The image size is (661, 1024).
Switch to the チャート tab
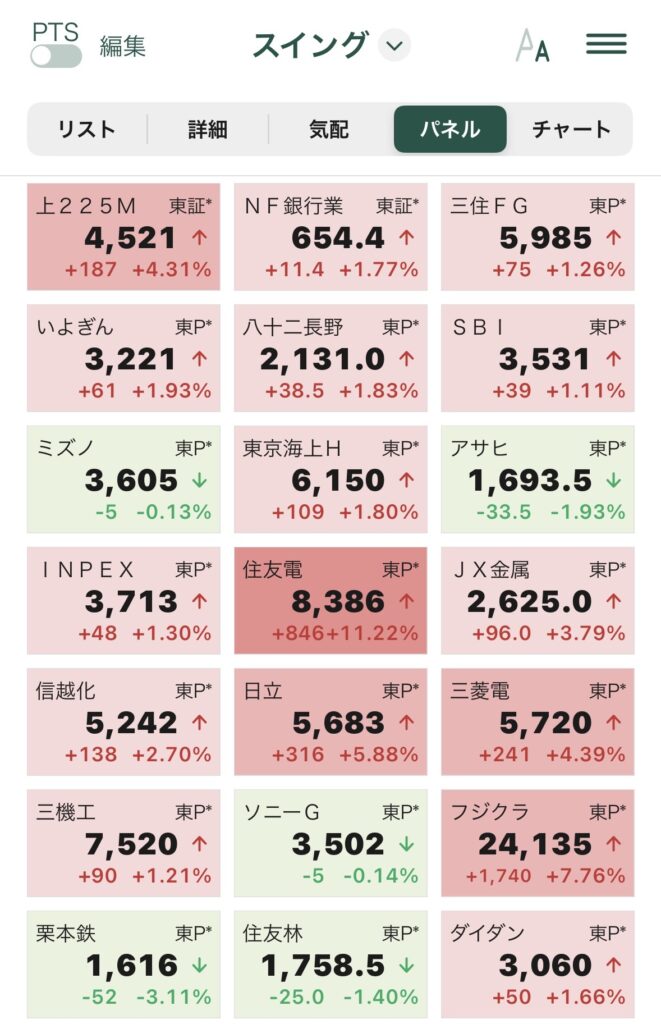coord(571,129)
